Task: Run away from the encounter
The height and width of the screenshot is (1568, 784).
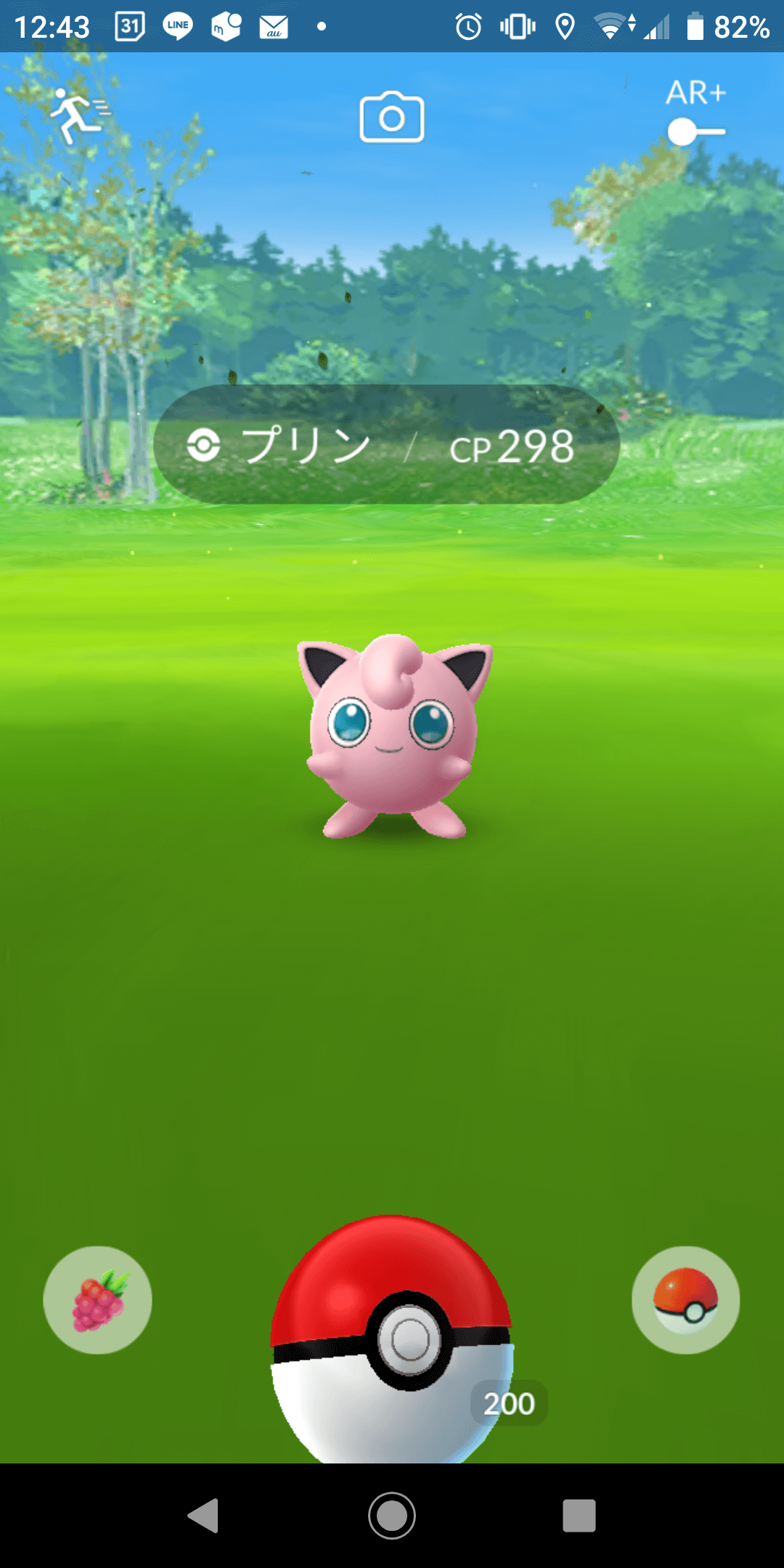Action: point(78,116)
